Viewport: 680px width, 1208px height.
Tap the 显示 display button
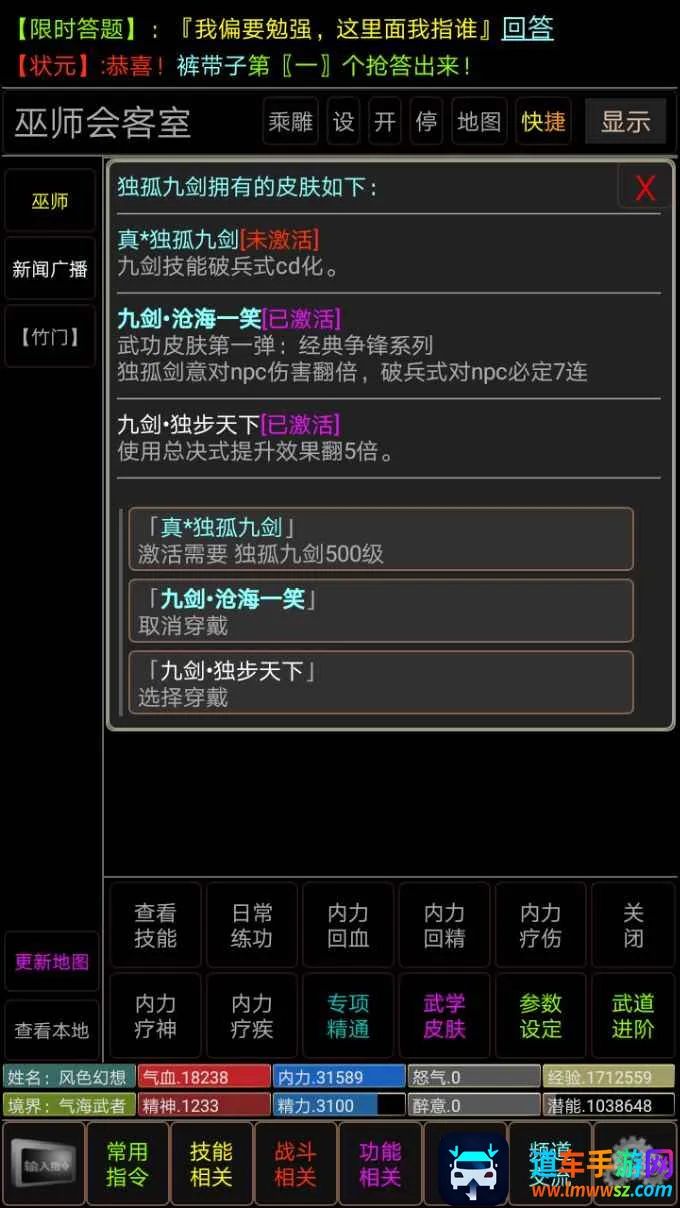(x=625, y=122)
